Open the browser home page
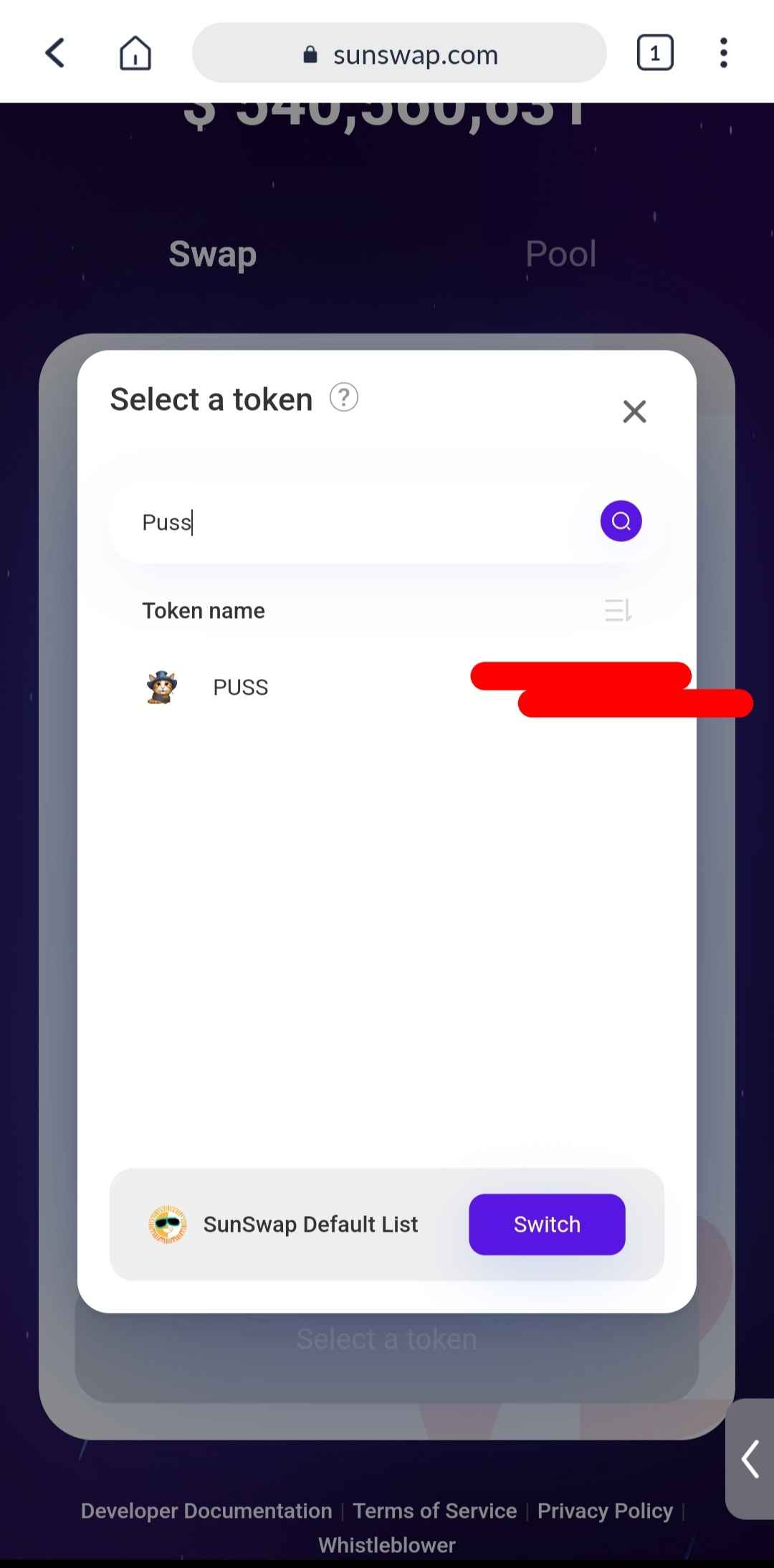This screenshot has height=1568, width=774. point(135,53)
